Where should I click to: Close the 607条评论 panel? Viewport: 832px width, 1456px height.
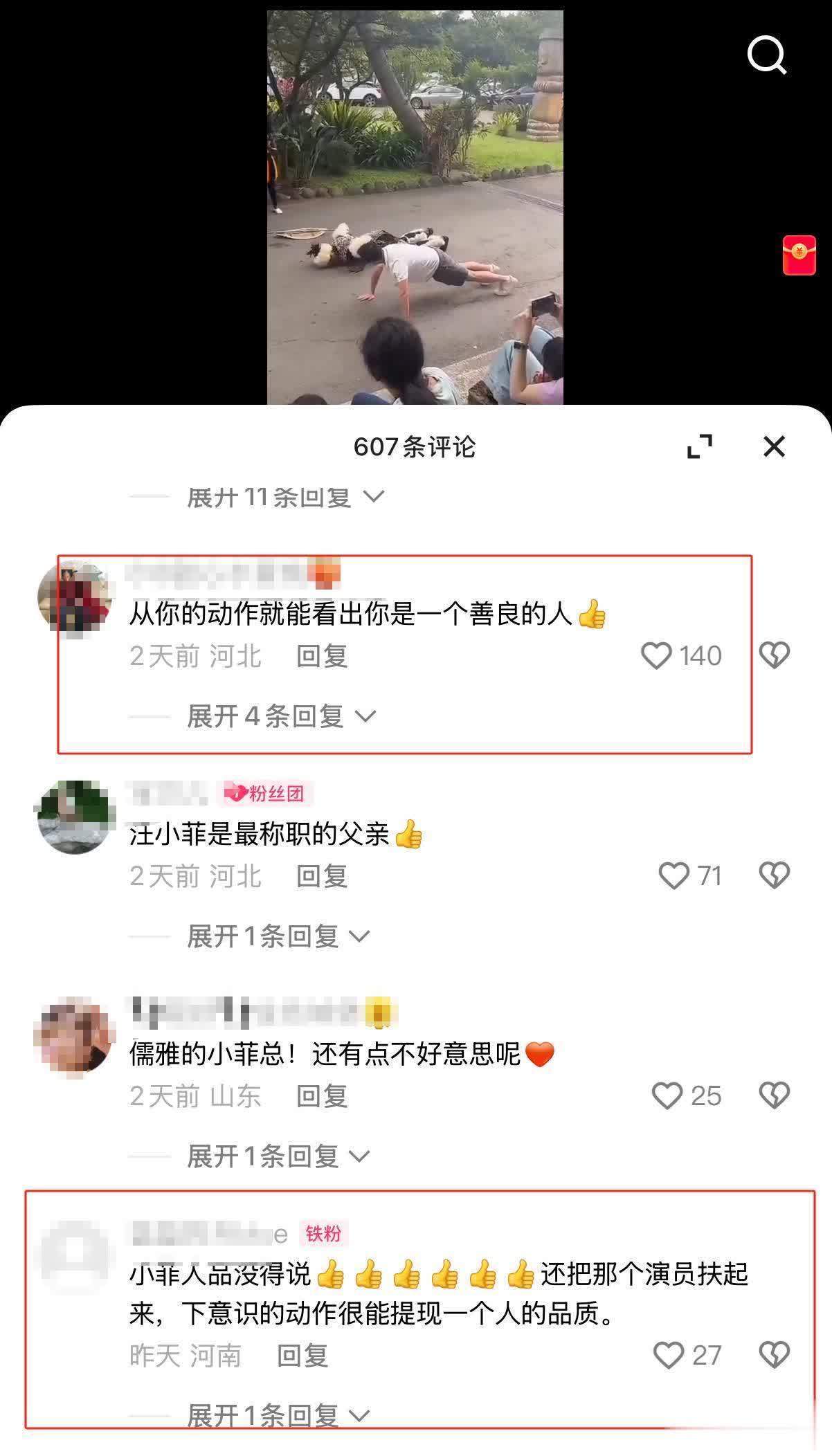click(774, 446)
